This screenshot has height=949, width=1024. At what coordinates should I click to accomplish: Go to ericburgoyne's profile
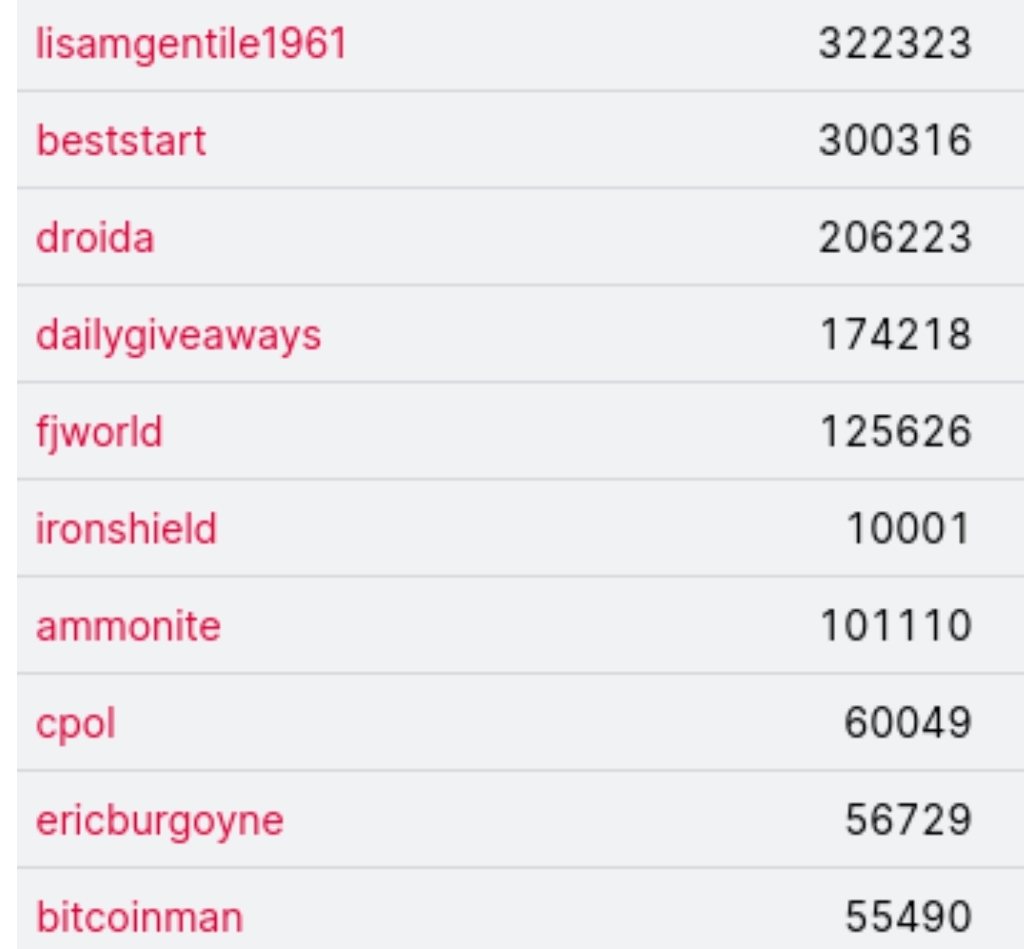click(x=160, y=820)
